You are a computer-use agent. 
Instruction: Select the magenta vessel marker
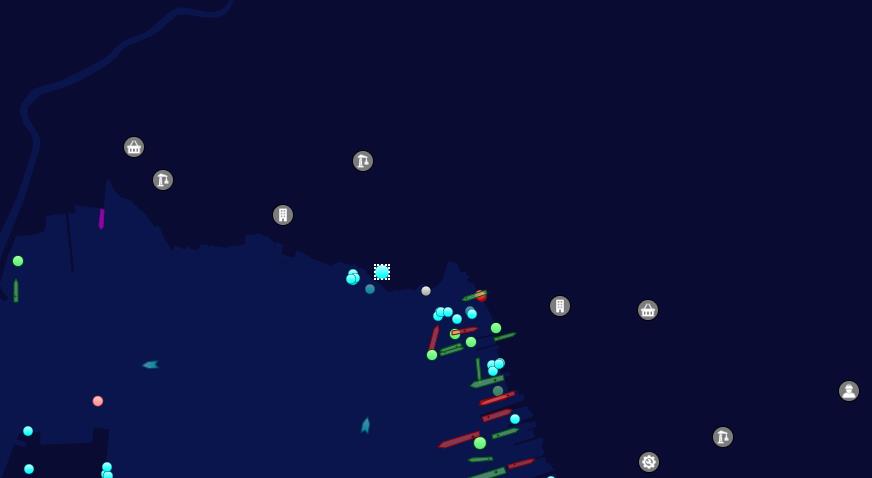coord(102,218)
